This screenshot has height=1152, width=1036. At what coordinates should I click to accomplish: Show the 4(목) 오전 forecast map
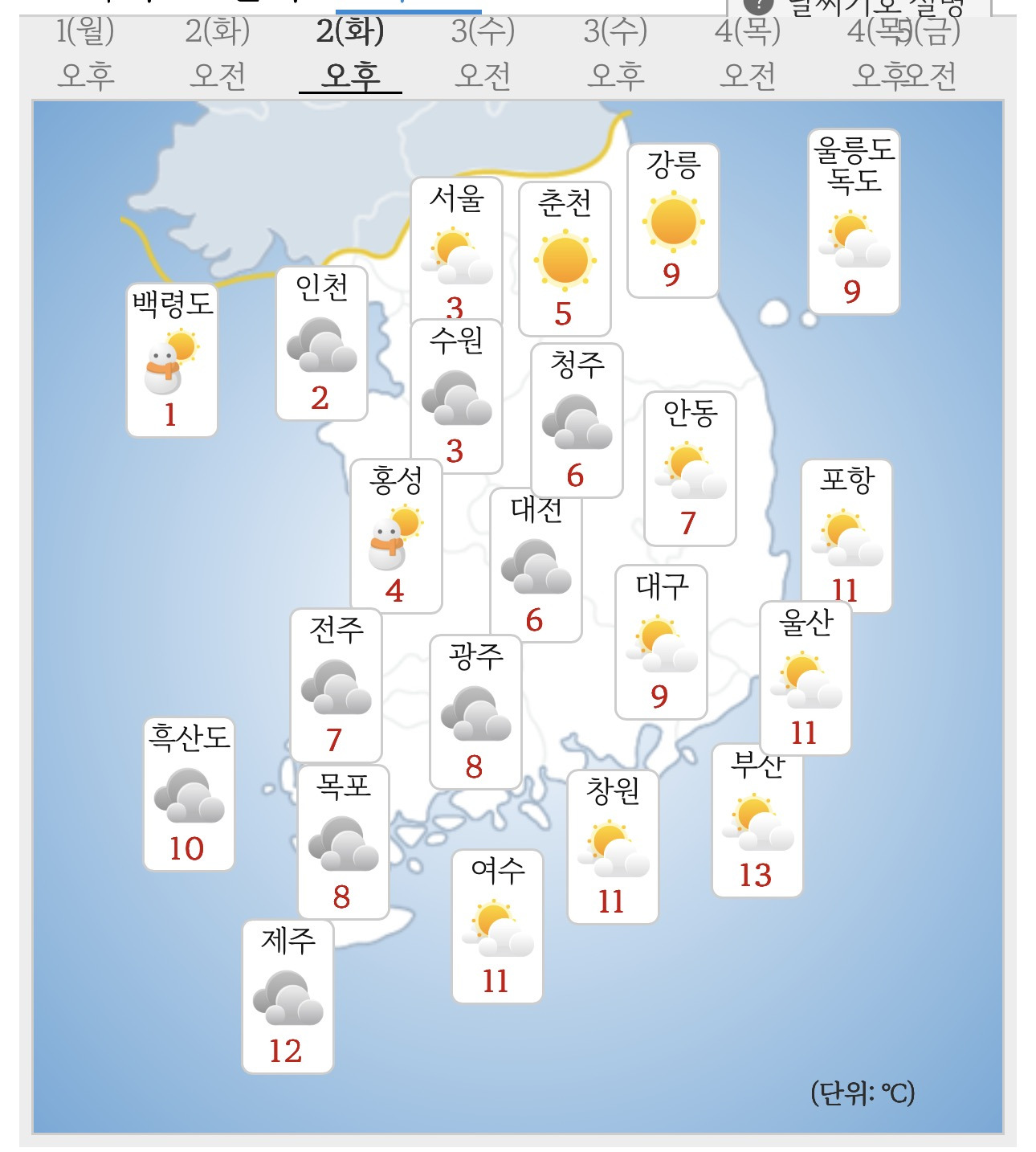748,53
